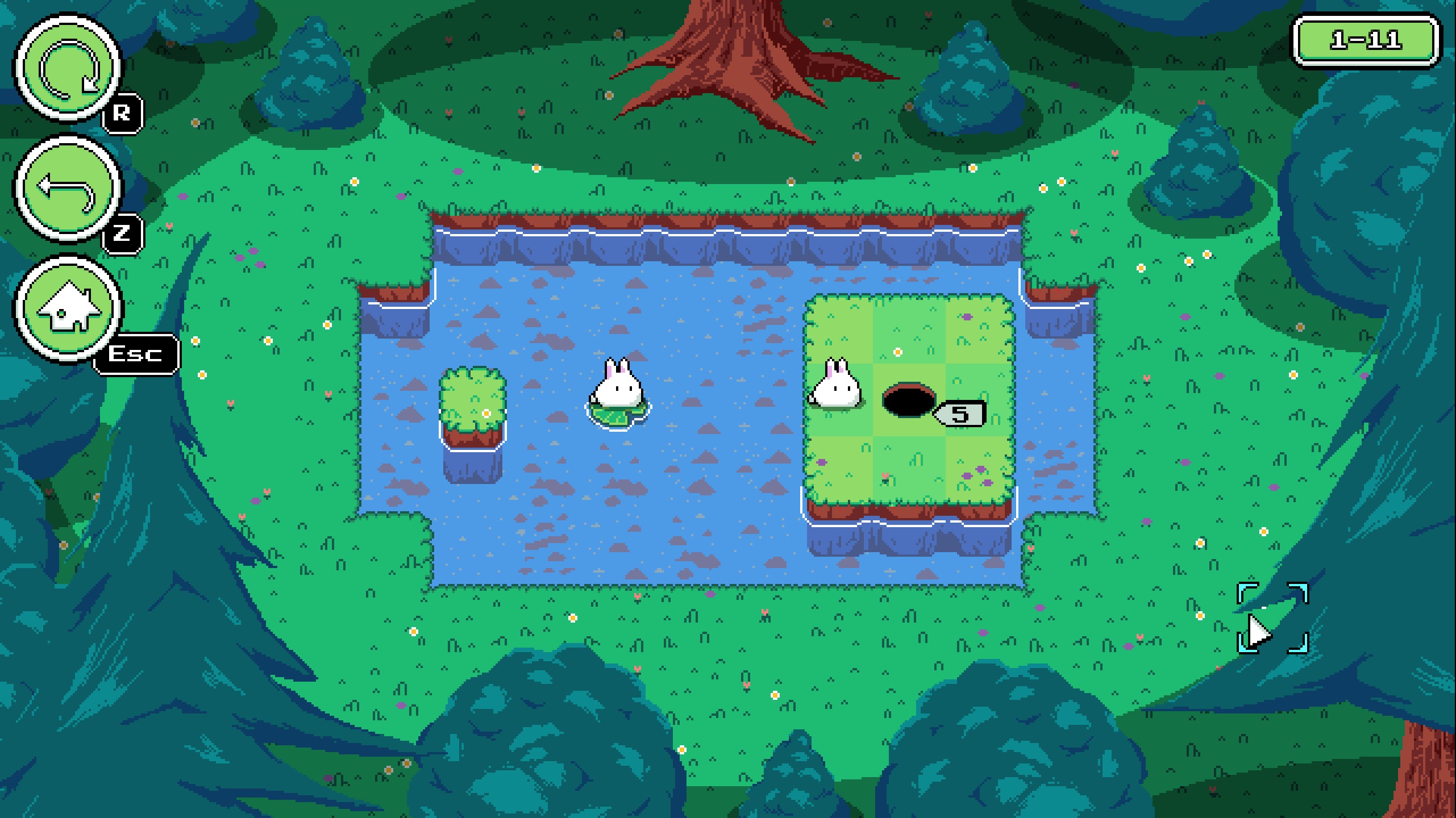This screenshot has height=818, width=1456.
Task: Return to the home menu
Action: click(x=68, y=308)
